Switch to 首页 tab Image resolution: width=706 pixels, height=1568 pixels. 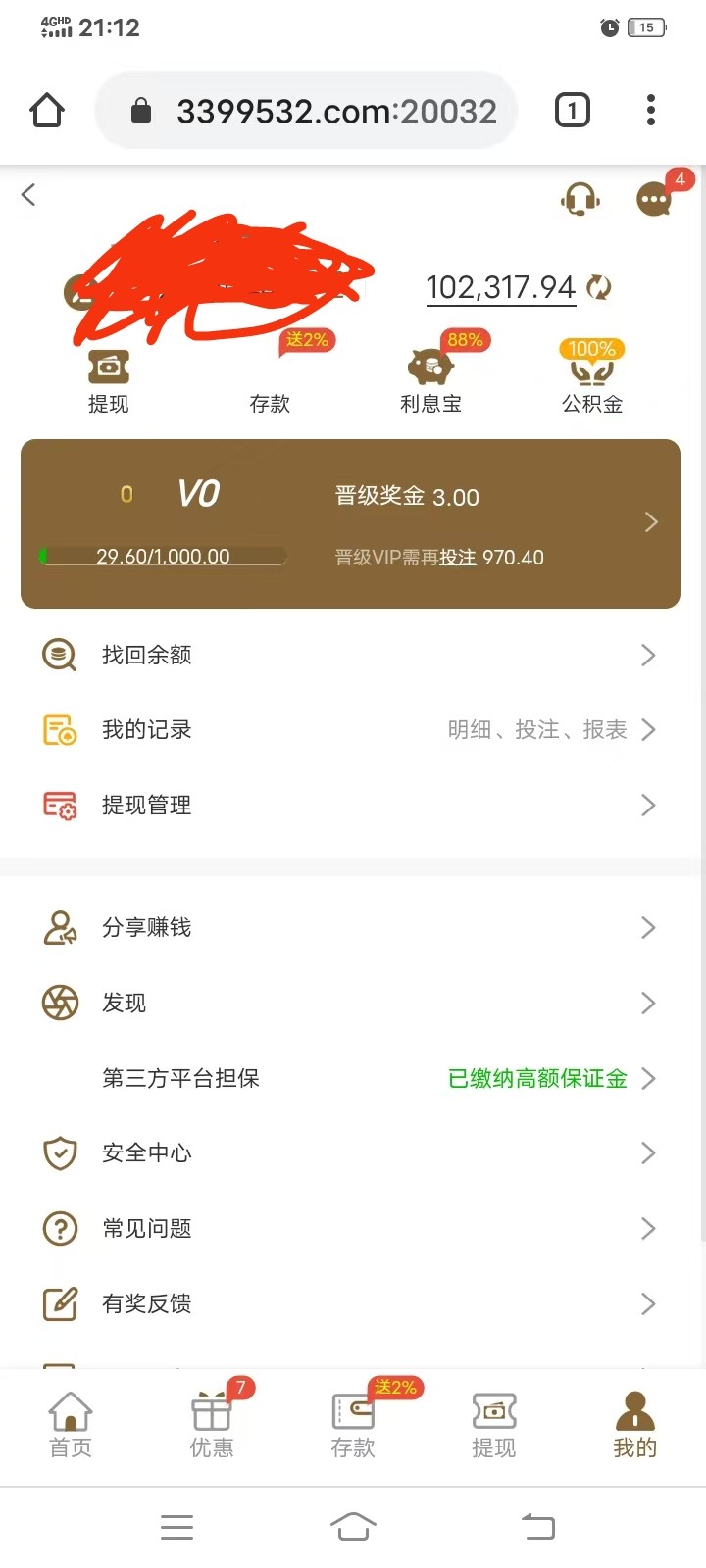(x=71, y=1426)
